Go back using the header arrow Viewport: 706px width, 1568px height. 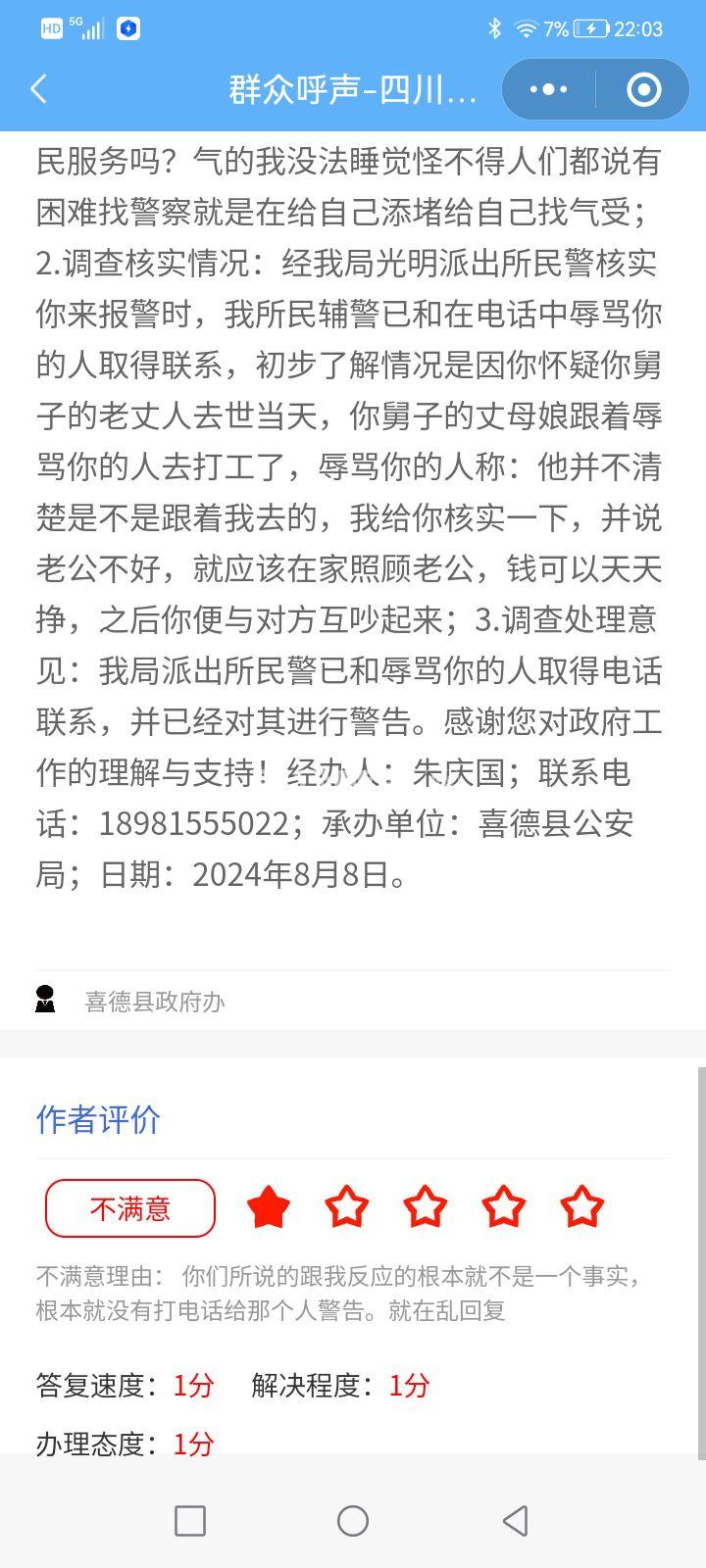click(39, 89)
